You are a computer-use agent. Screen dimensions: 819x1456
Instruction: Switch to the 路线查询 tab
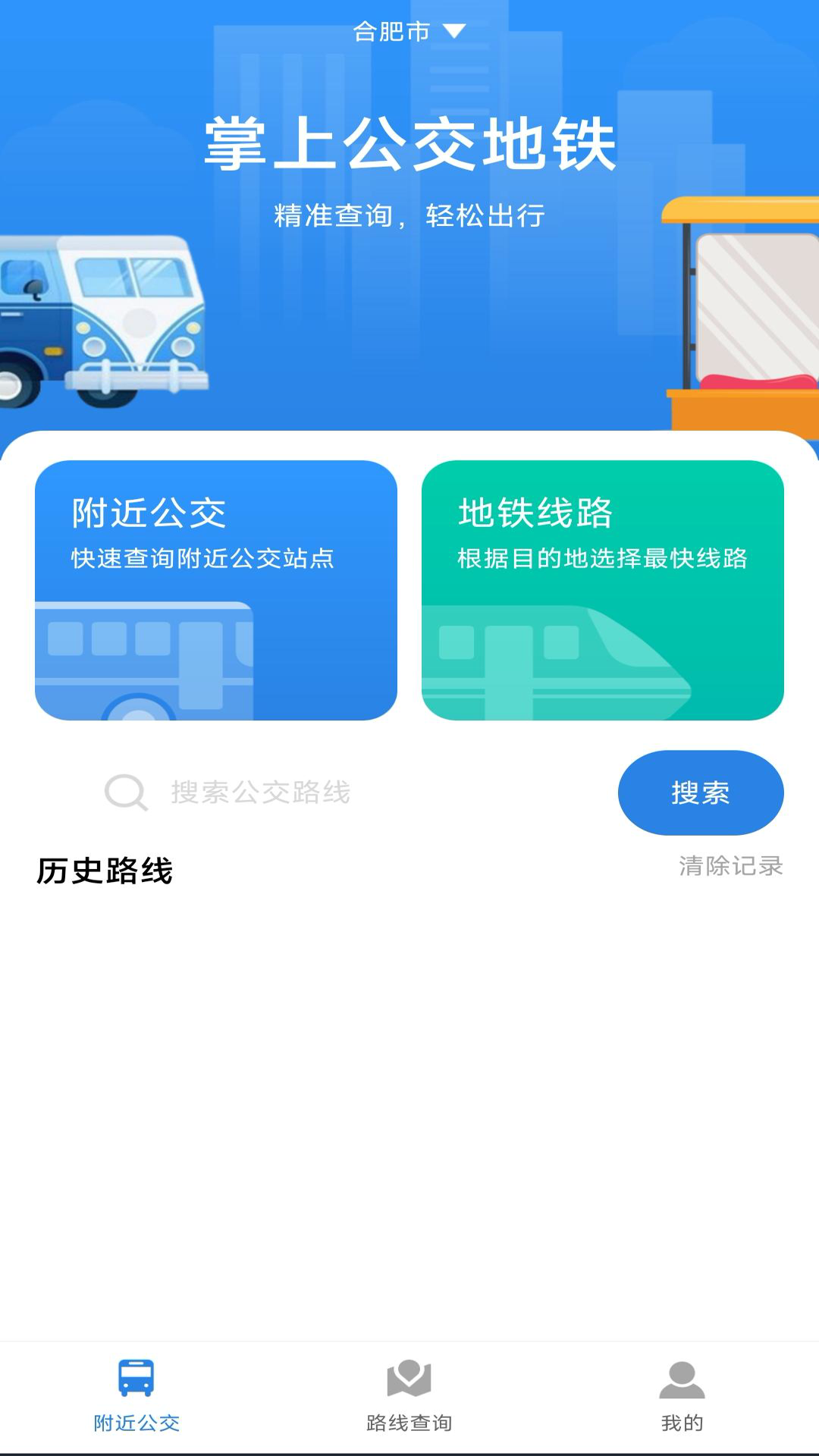click(x=409, y=1397)
